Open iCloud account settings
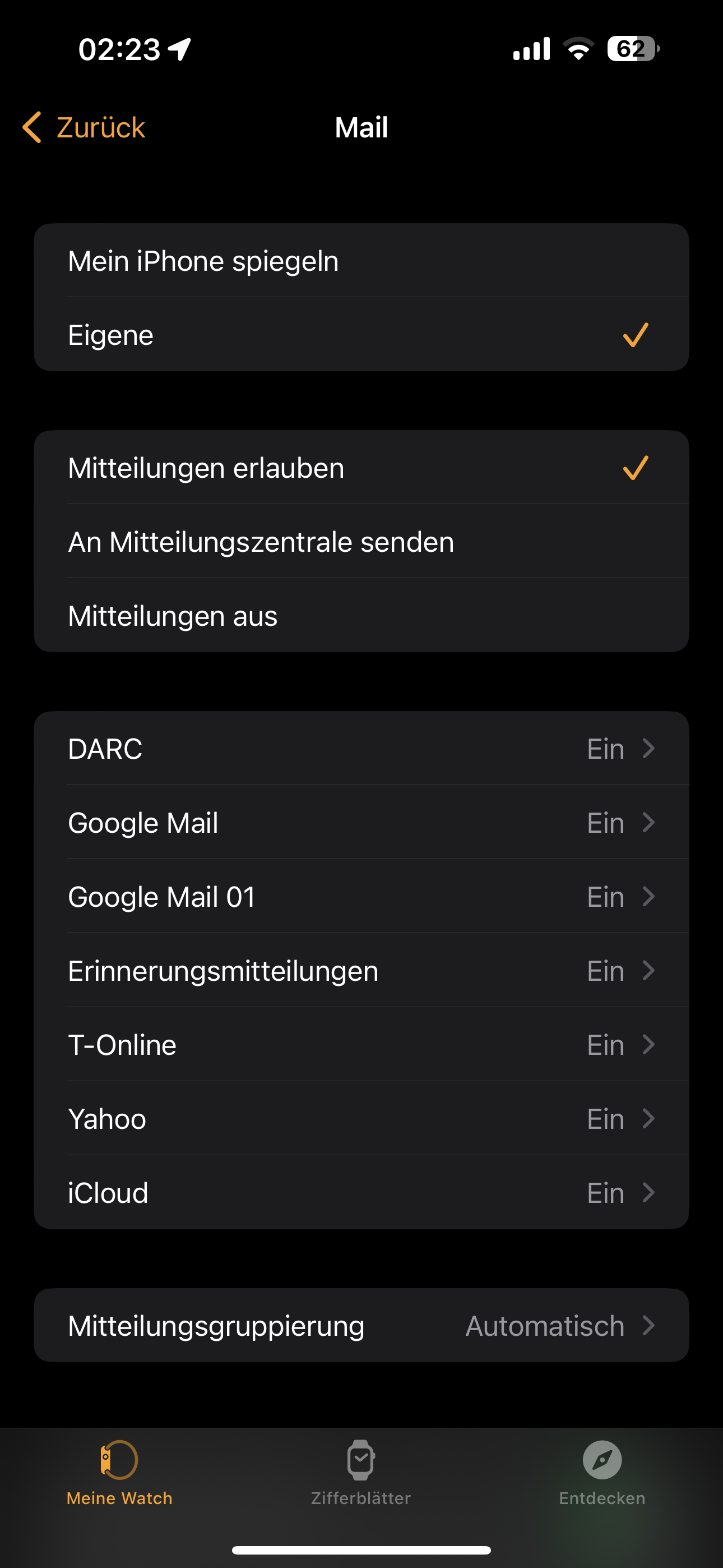The image size is (723, 1568). (361, 1193)
